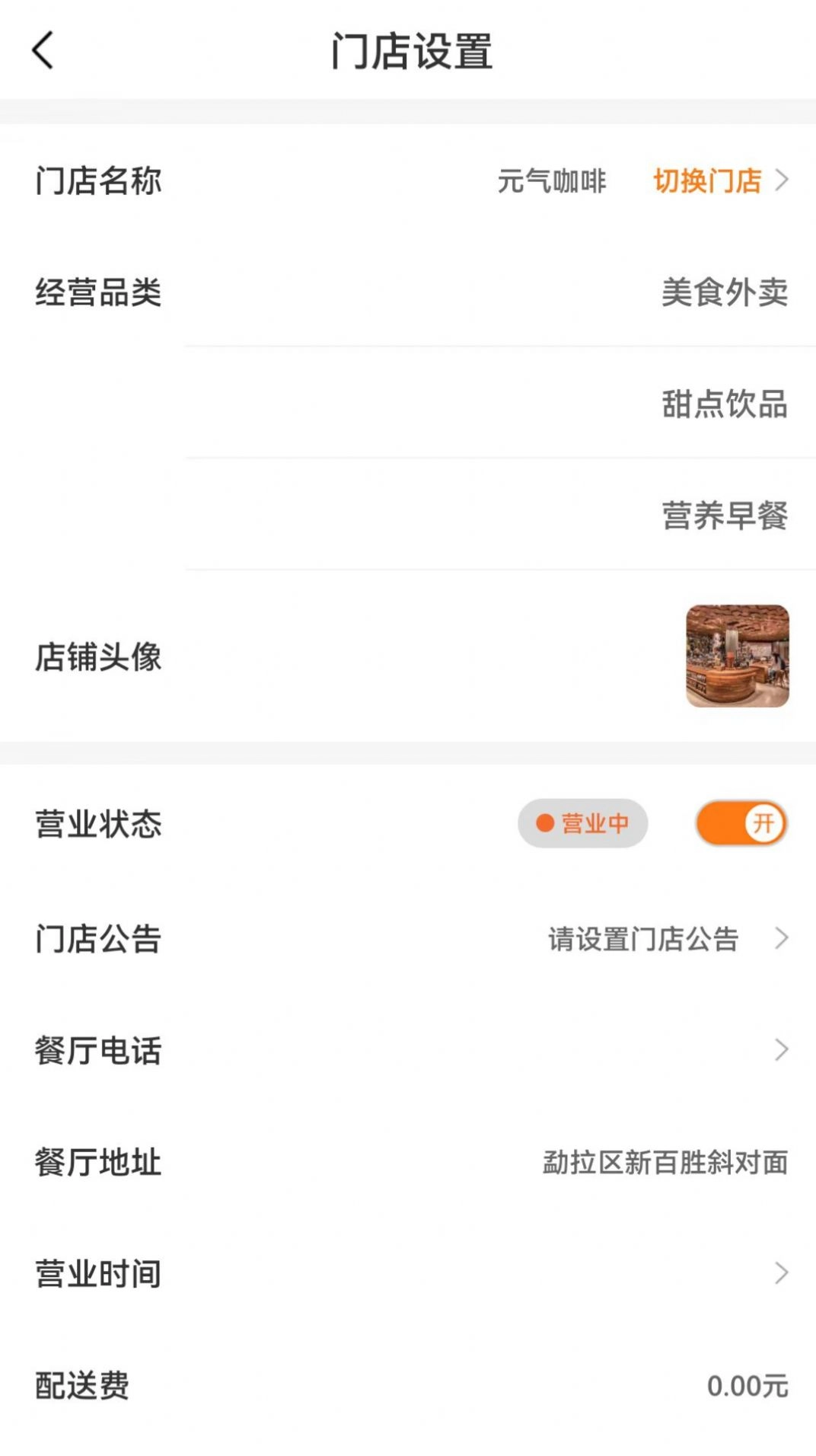
Task: Click the arrow on the 门店公告 row
Action: (x=780, y=939)
